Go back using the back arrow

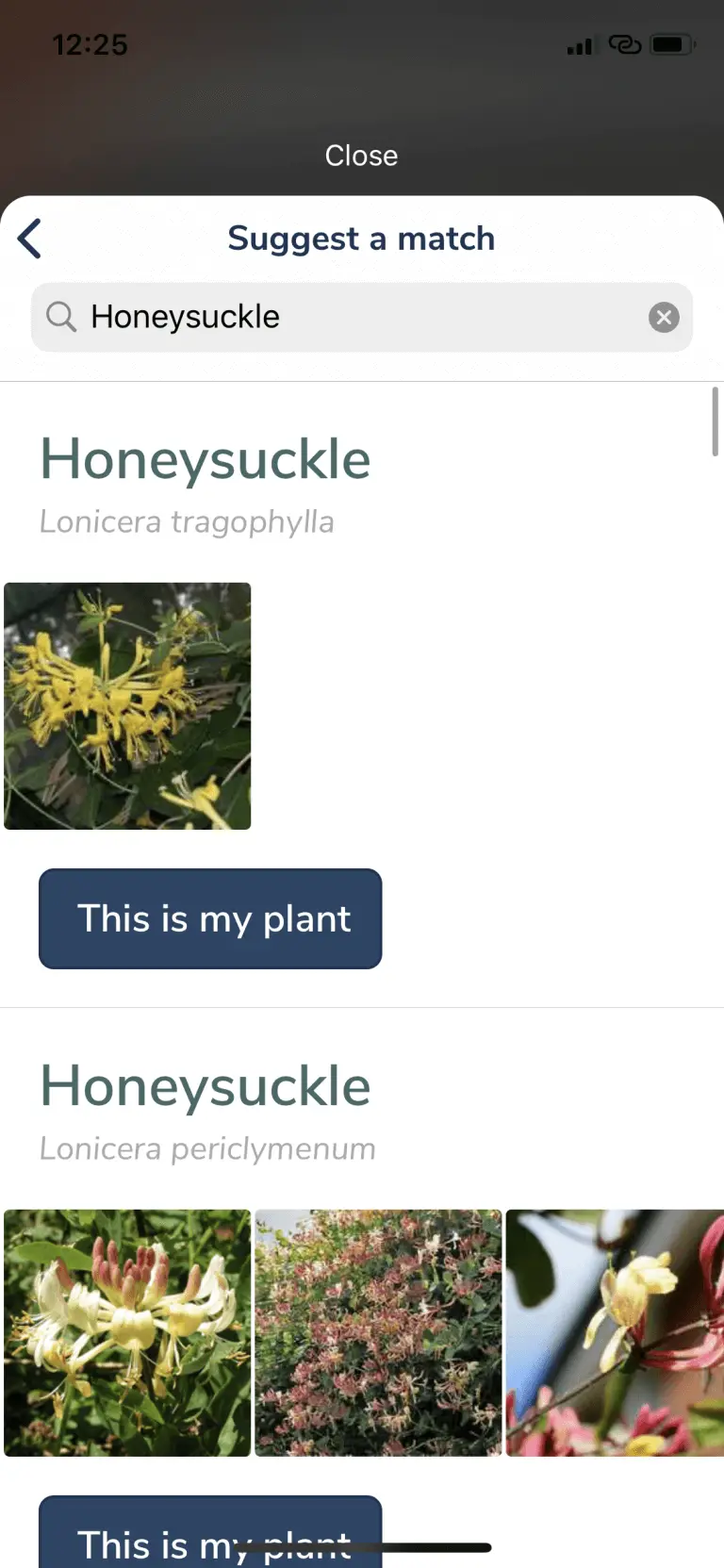(x=30, y=239)
